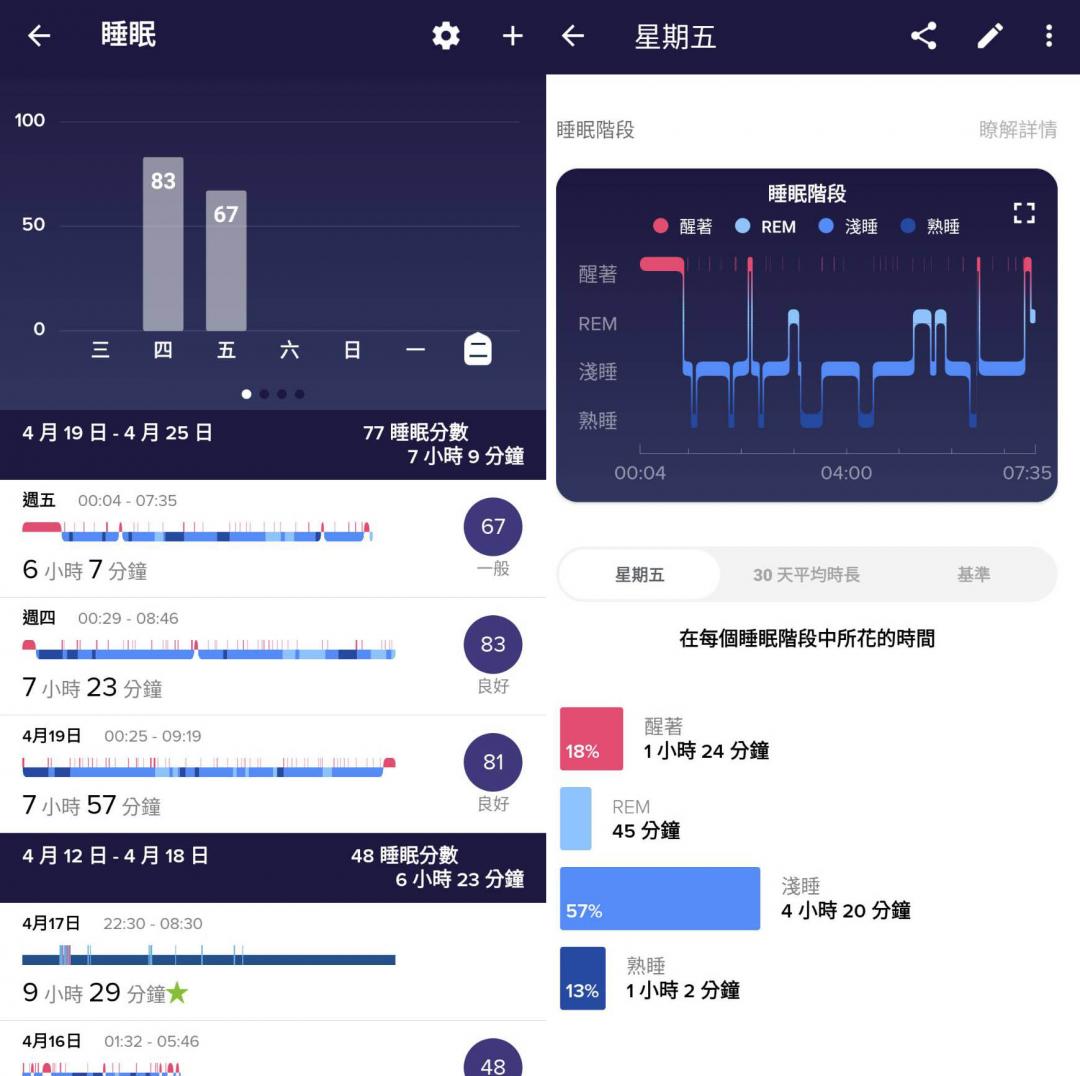Screen dimensions: 1080x1076
Task: Edit the 星期五 sleep log
Action: (990, 37)
